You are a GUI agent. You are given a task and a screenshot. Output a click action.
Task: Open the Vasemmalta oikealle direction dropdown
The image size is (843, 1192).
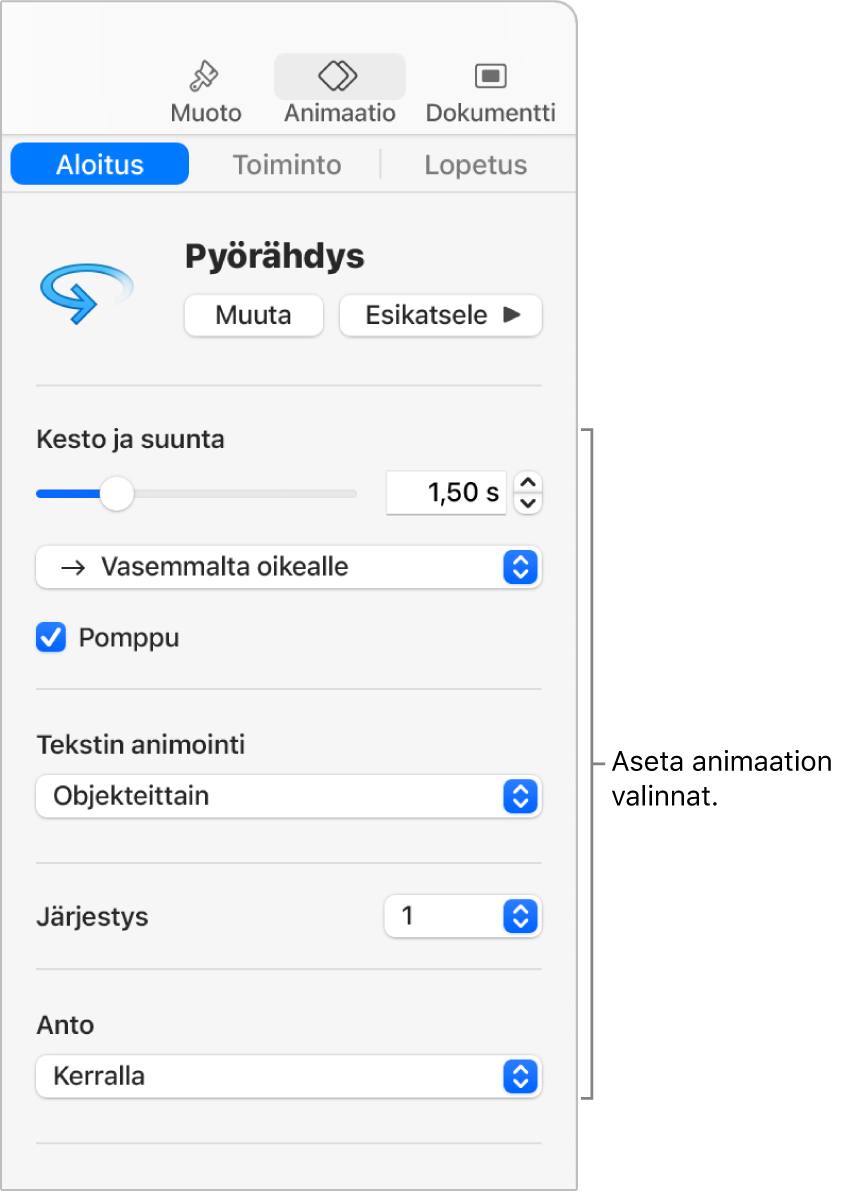tap(288, 567)
